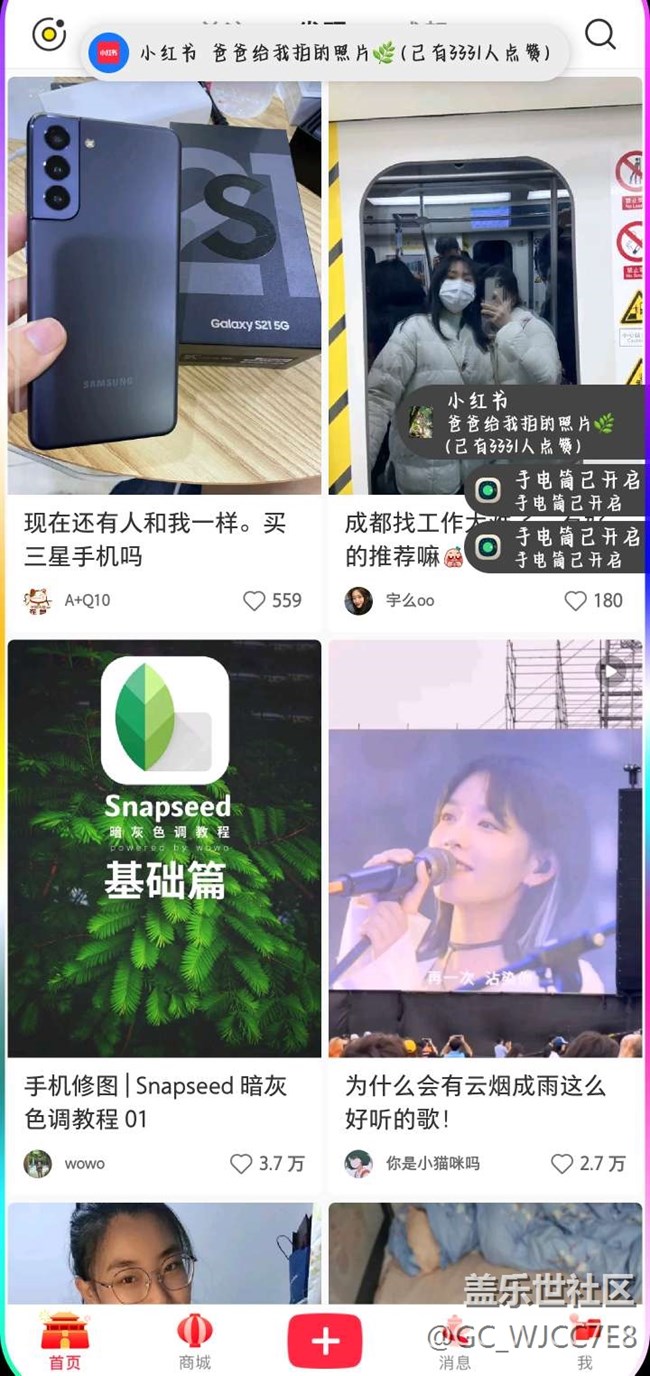Open the Snapseed 暗灰色调教程 post
This screenshot has width=650, height=1376.
pos(164,848)
